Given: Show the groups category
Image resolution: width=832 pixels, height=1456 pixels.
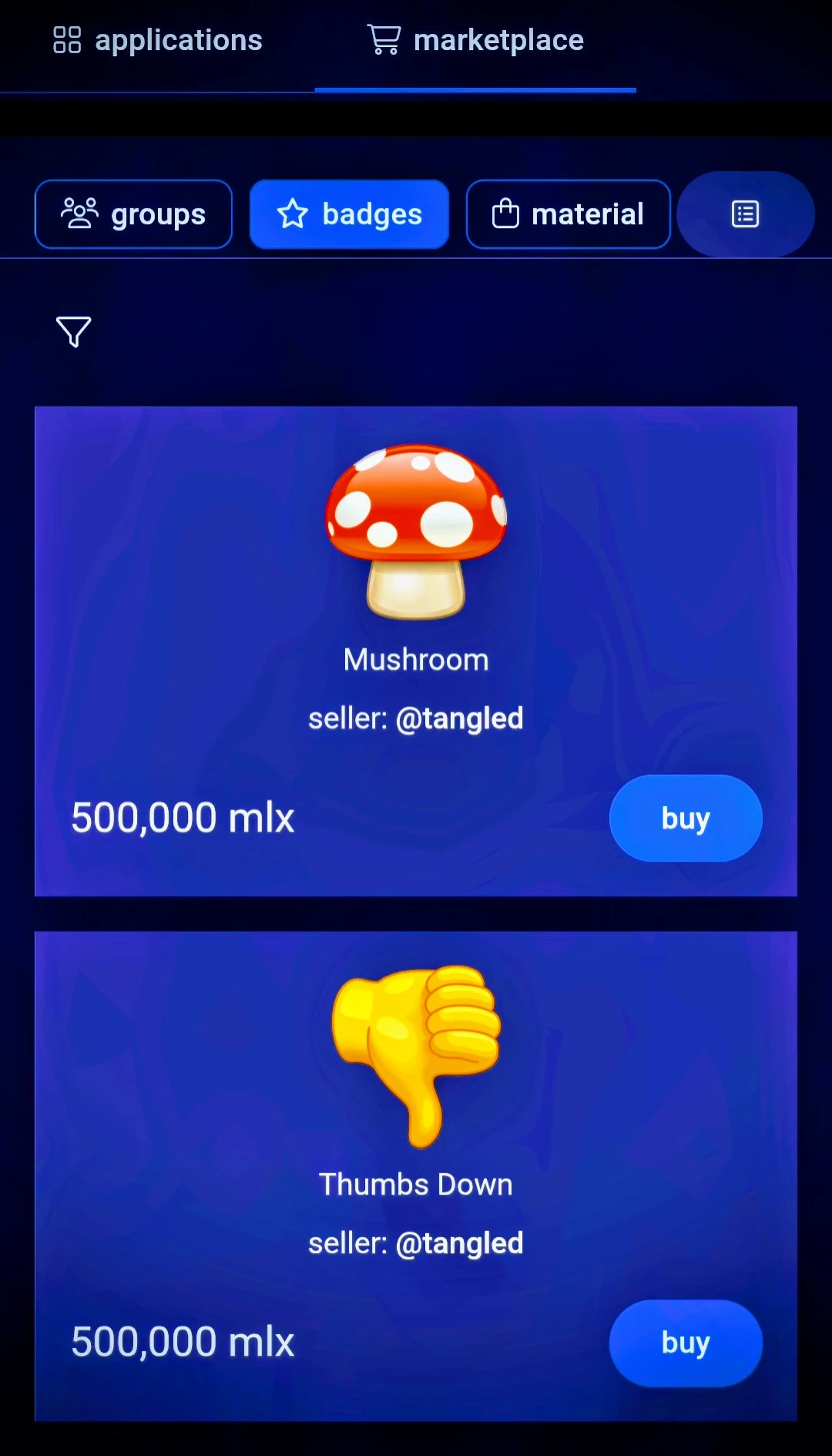Looking at the screenshot, I should click(x=133, y=214).
